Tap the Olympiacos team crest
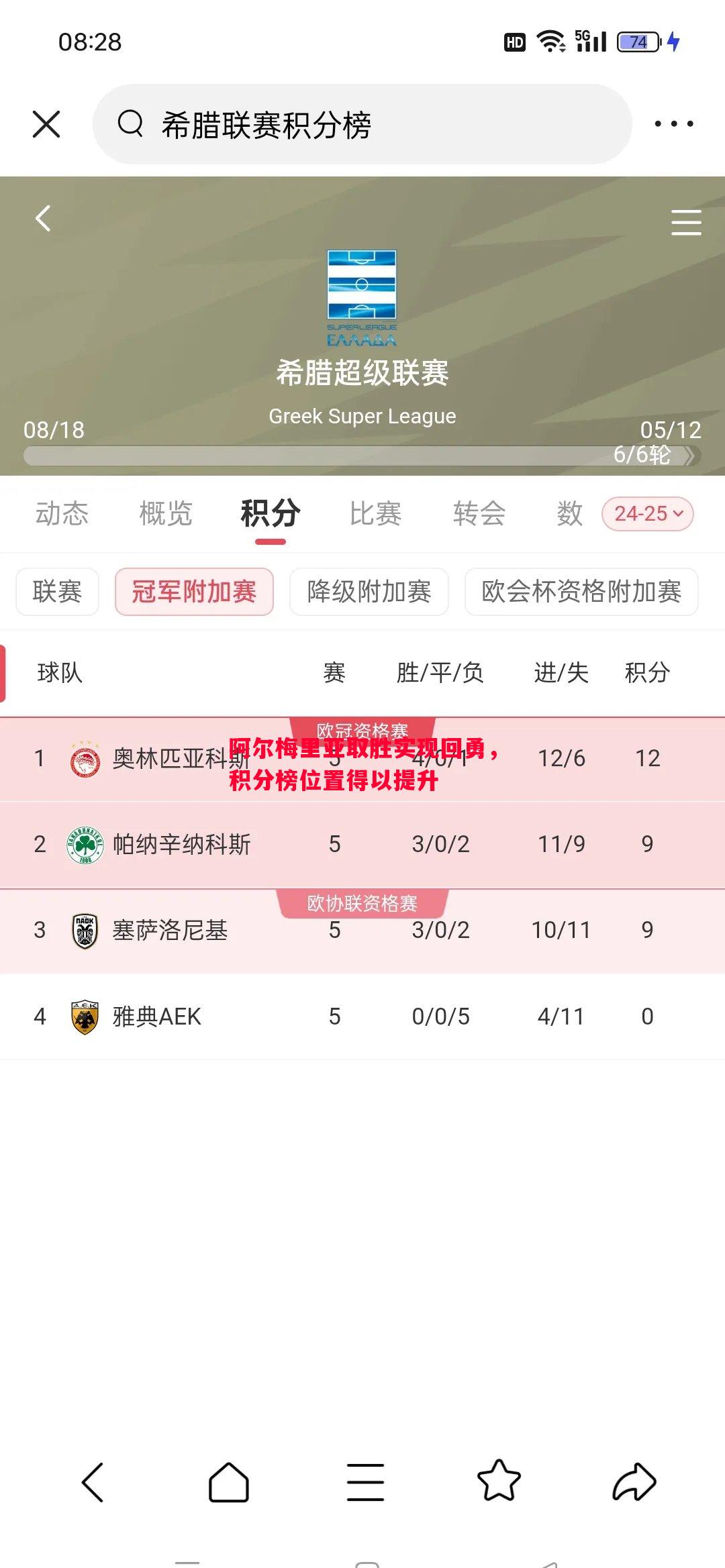 [x=83, y=758]
